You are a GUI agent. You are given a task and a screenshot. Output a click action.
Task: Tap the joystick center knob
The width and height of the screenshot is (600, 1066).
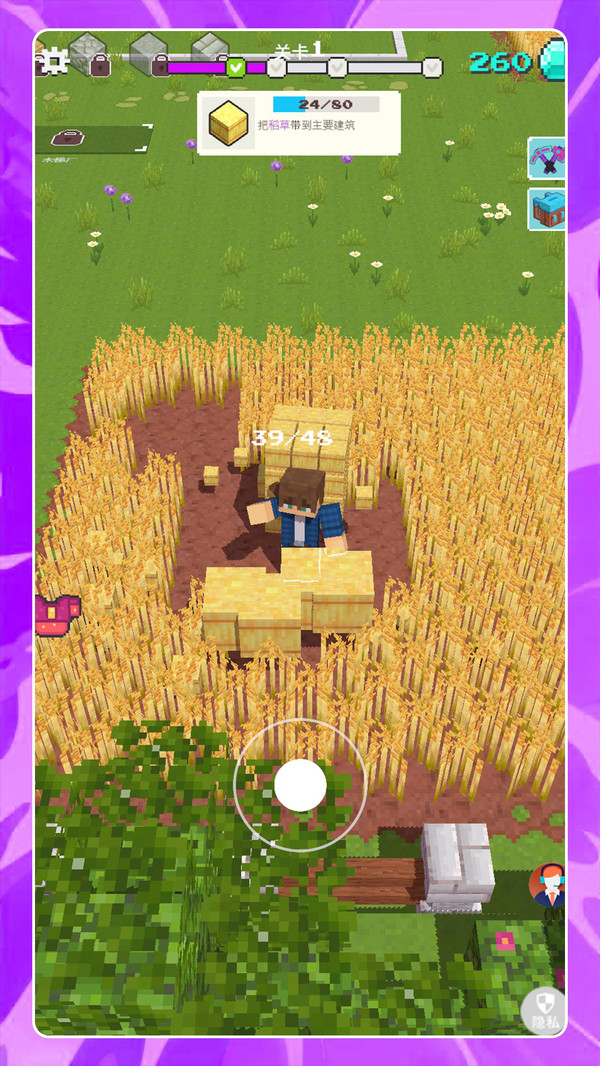click(x=300, y=785)
